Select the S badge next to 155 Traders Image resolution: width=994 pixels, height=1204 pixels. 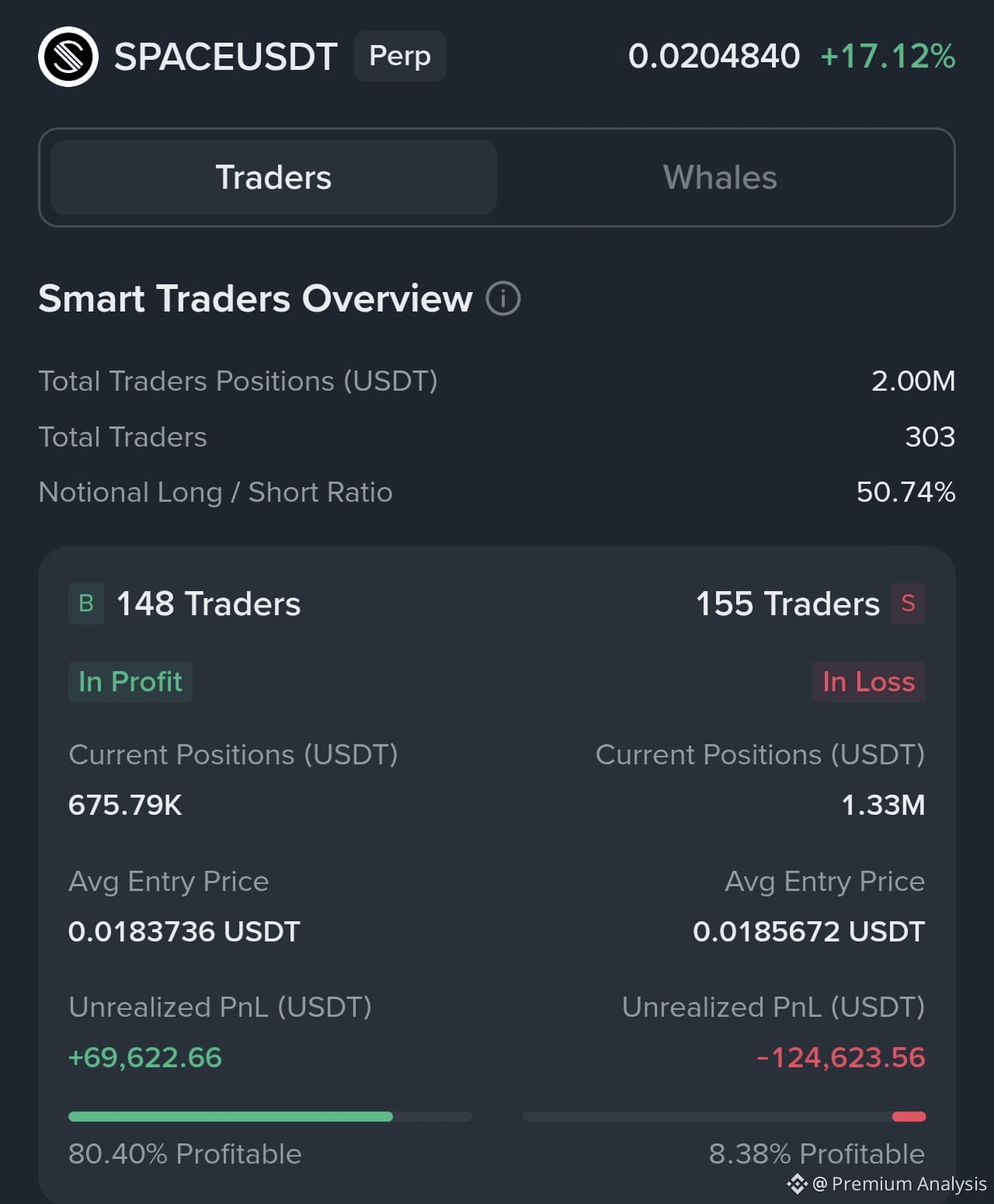click(907, 604)
